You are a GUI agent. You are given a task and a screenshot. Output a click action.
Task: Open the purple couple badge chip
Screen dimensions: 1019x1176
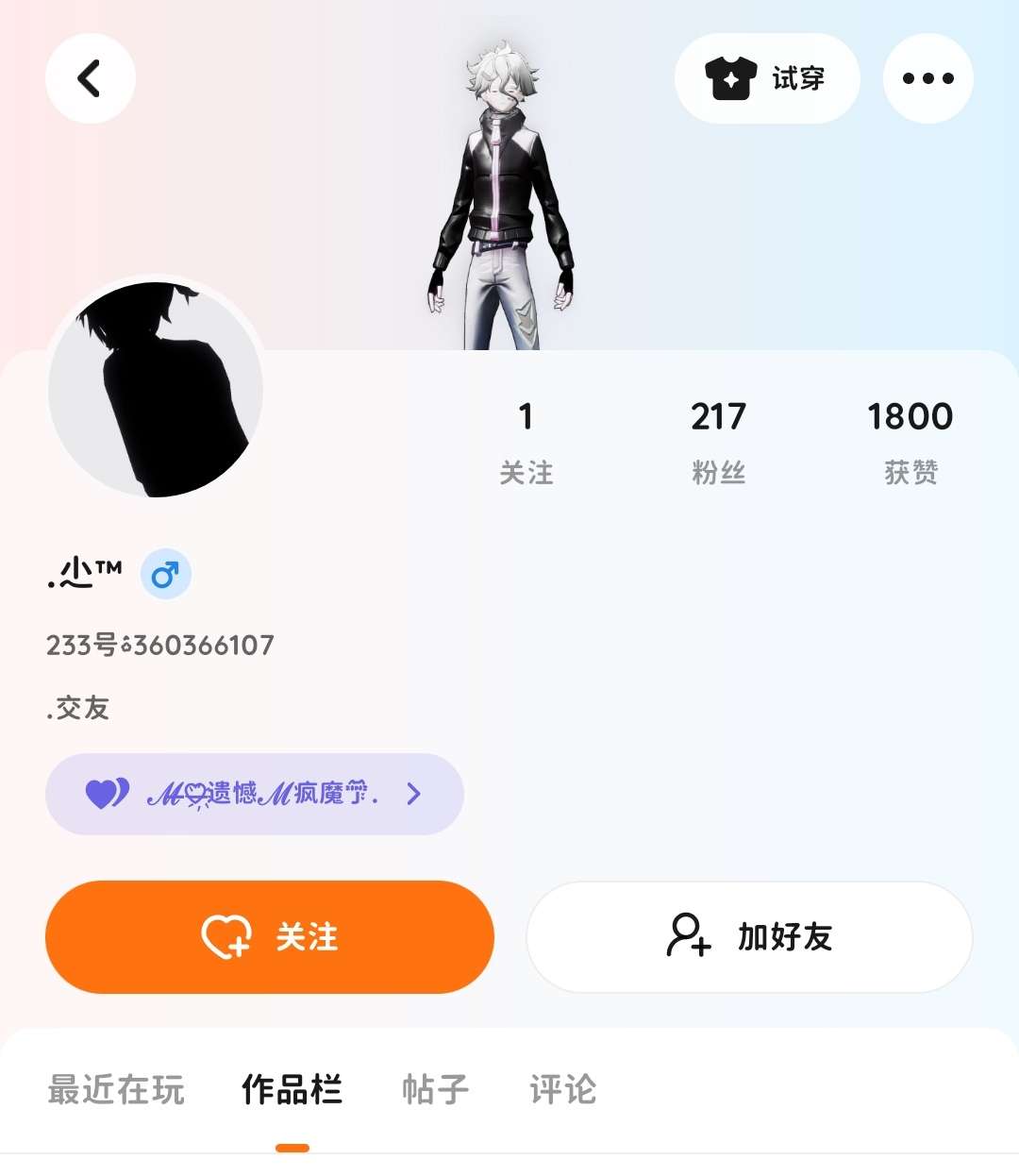[255, 794]
